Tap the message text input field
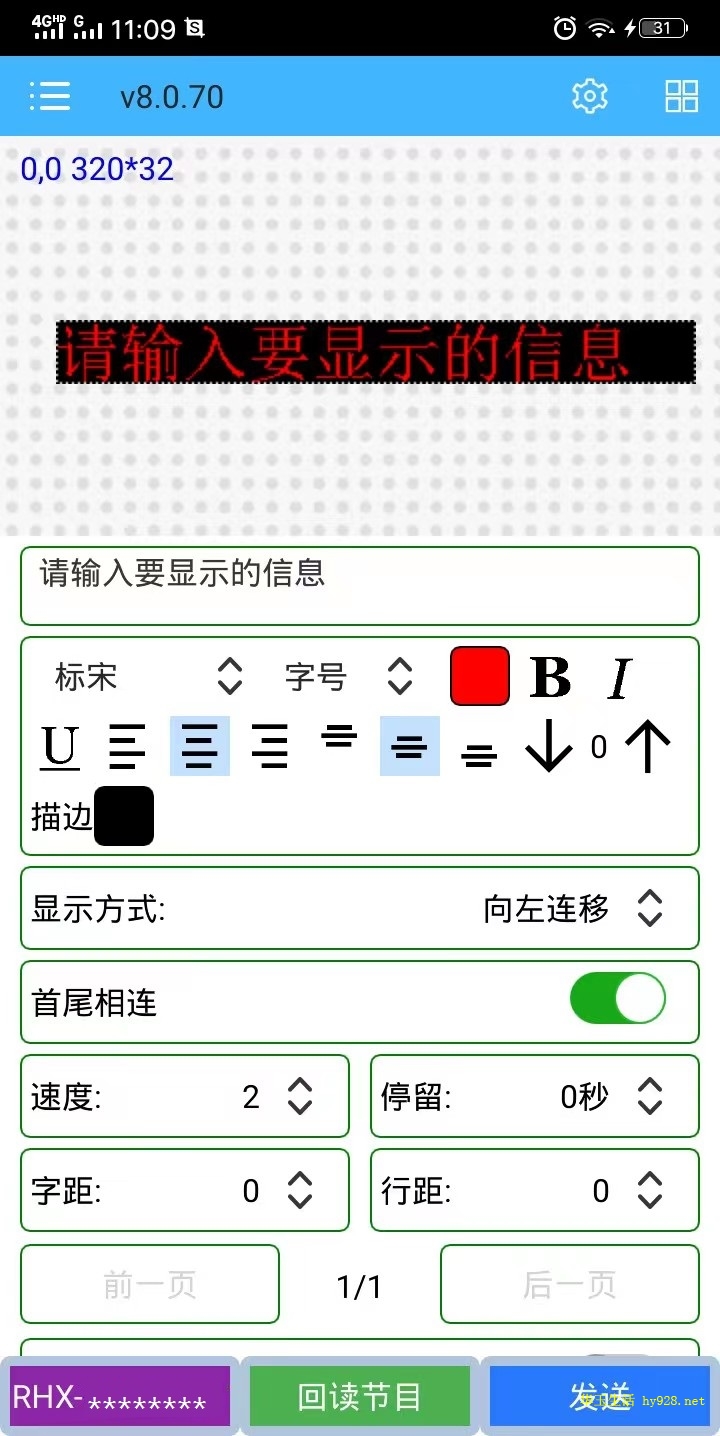Image resolution: width=720 pixels, height=1436 pixels. point(359,586)
